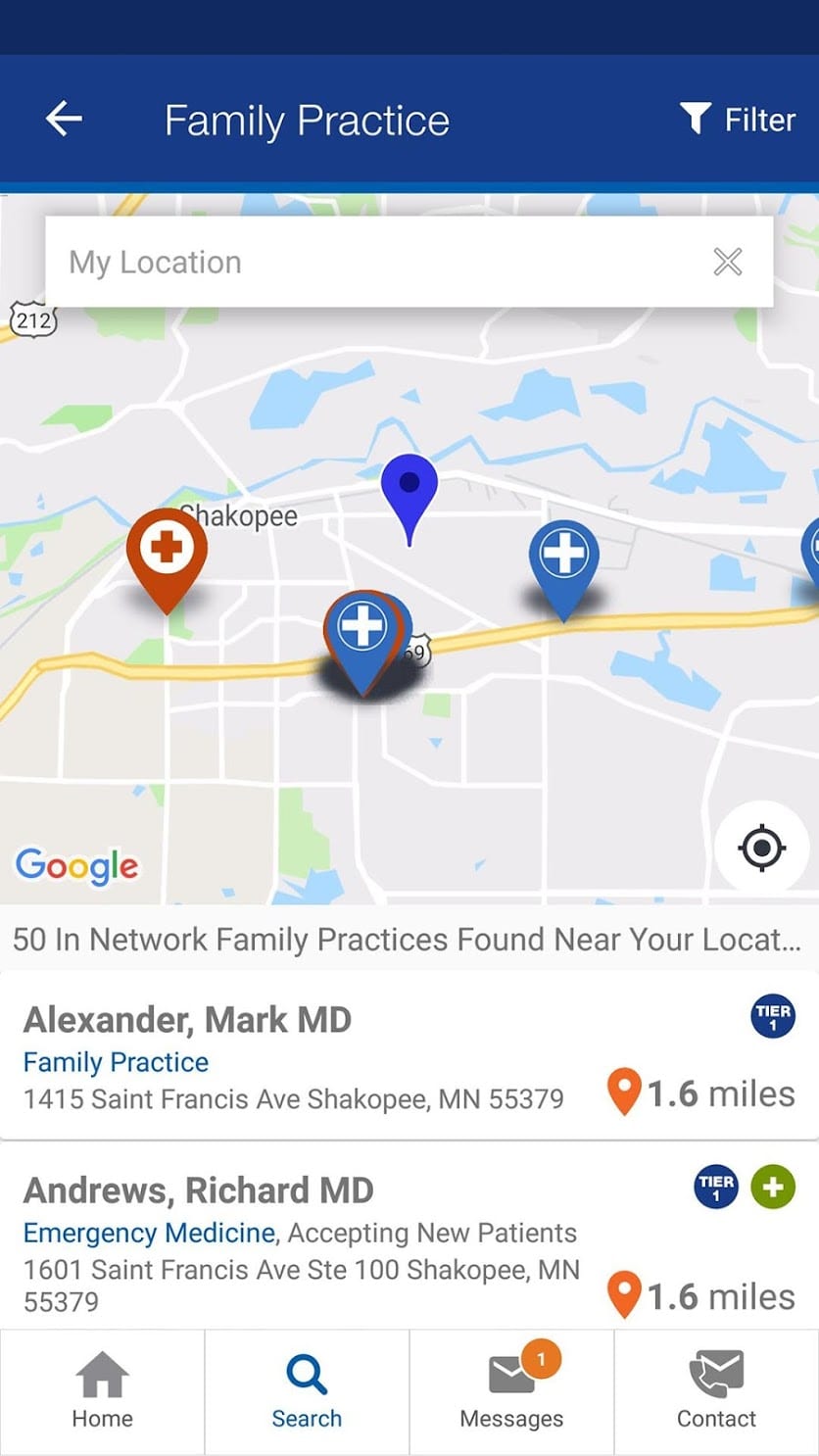This screenshot has height=1456, width=819.
Task: Go to the Home tab
Action: [102, 1391]
